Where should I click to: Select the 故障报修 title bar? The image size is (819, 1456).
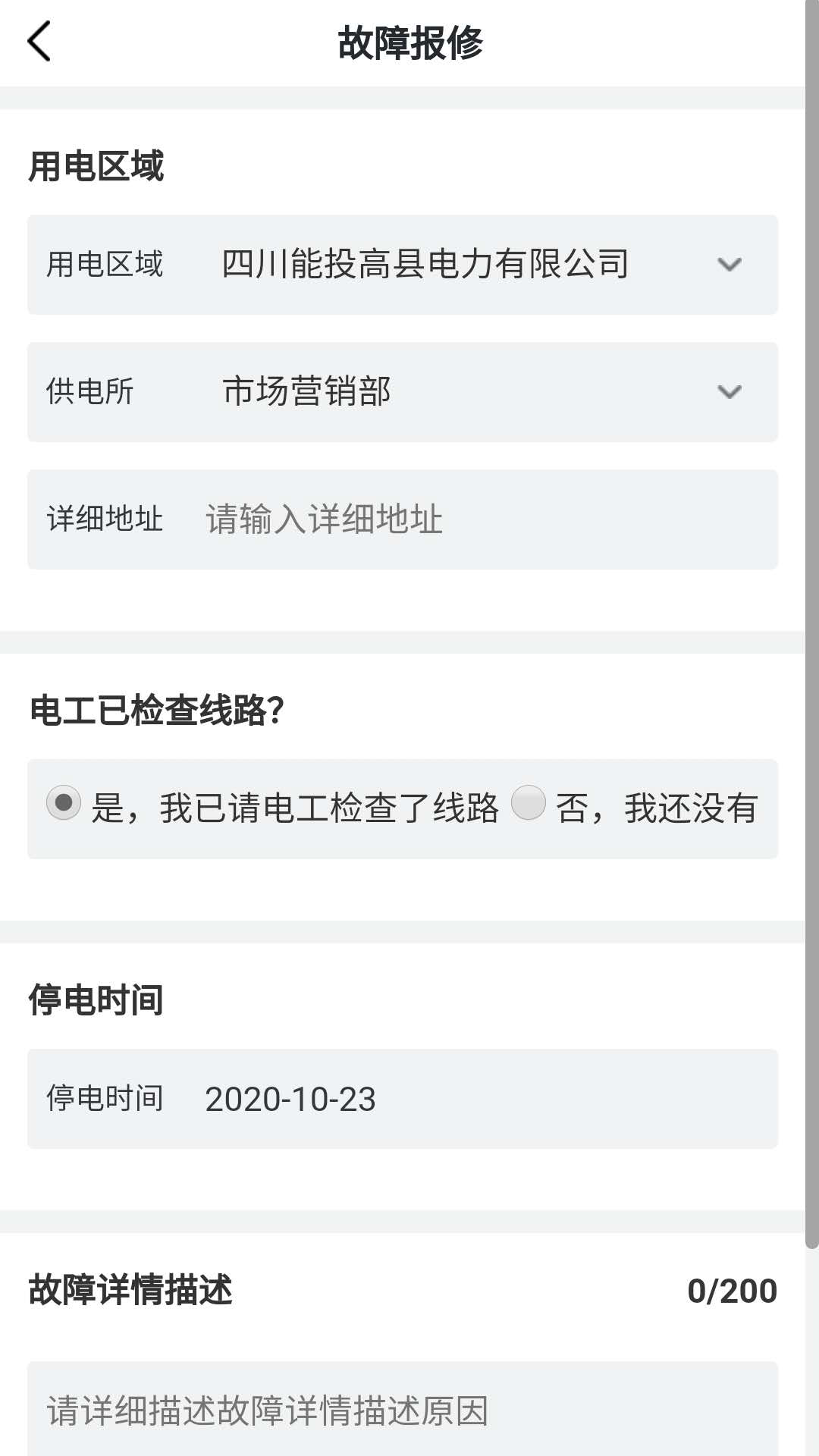tap(409, 42)
